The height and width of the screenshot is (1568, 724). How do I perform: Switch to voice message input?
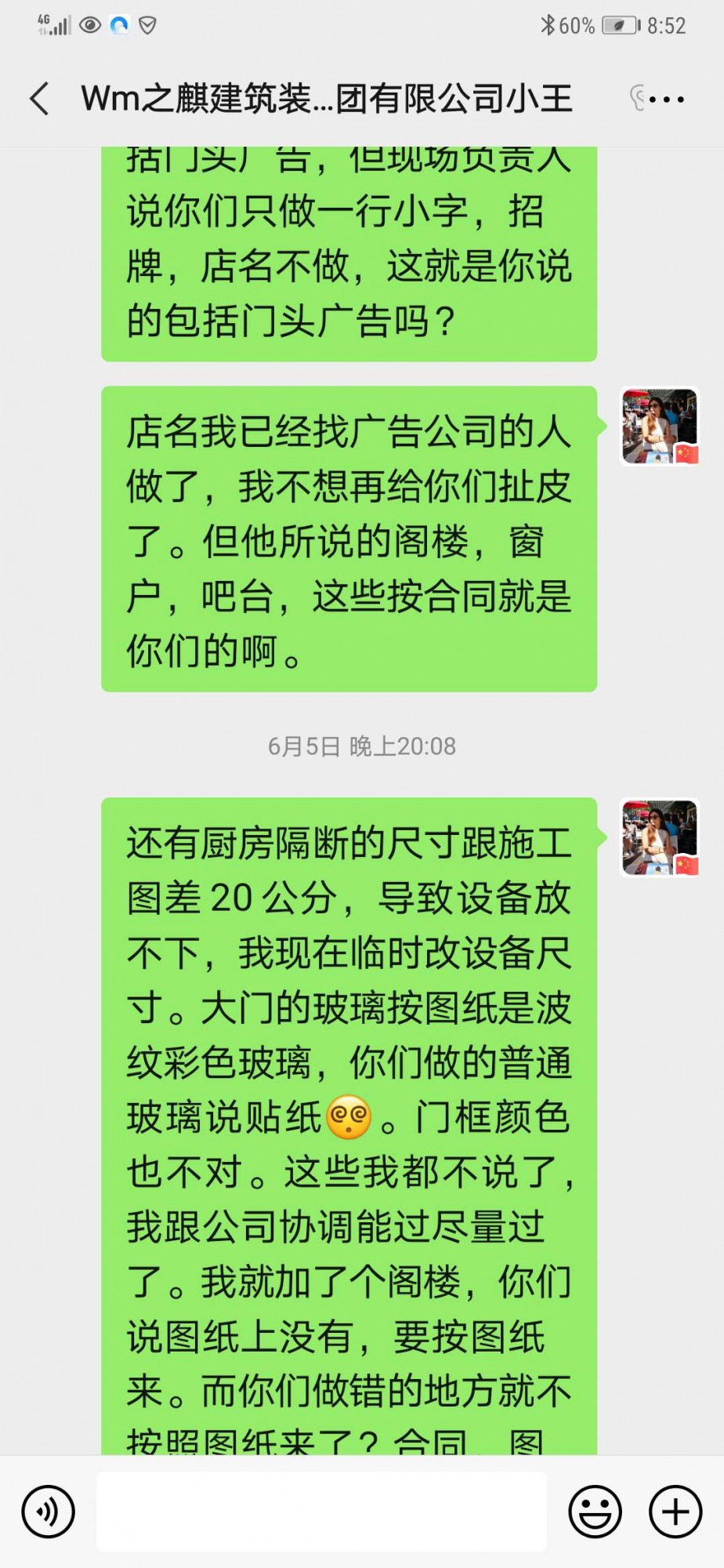click(x=49, y=1512)
